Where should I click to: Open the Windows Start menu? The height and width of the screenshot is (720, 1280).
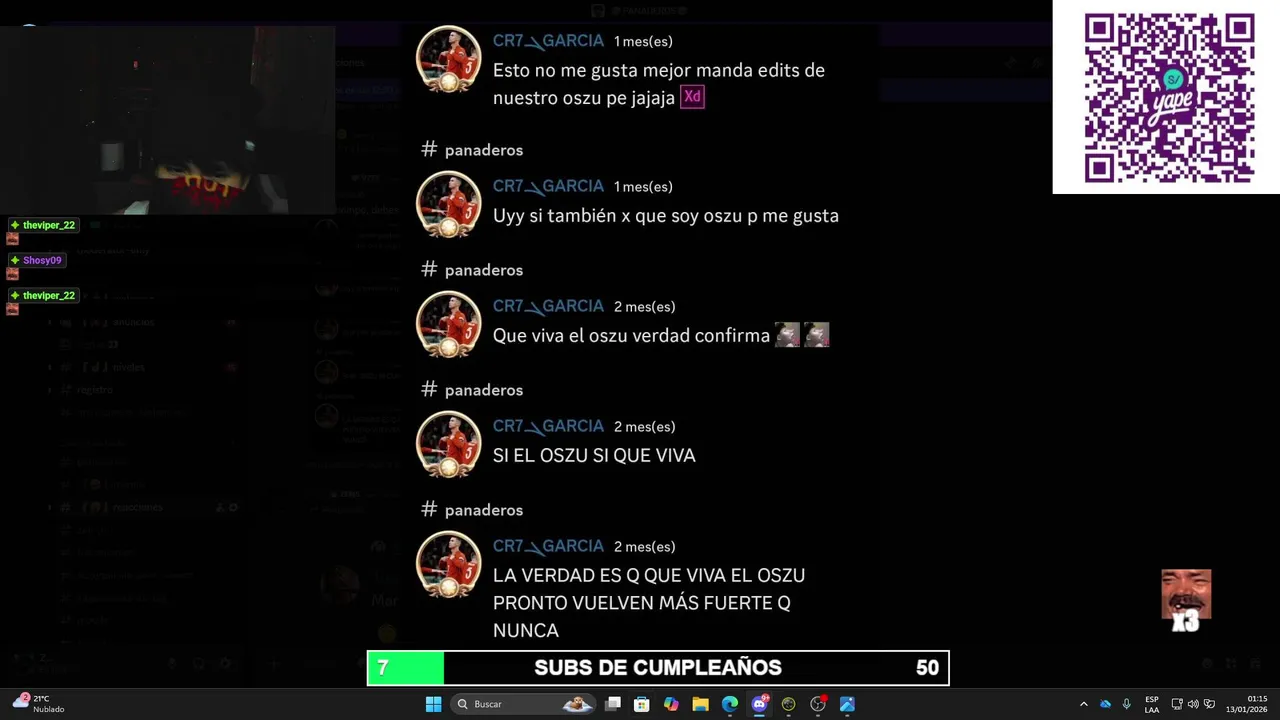pyautogui.click(x=433, y=704)
